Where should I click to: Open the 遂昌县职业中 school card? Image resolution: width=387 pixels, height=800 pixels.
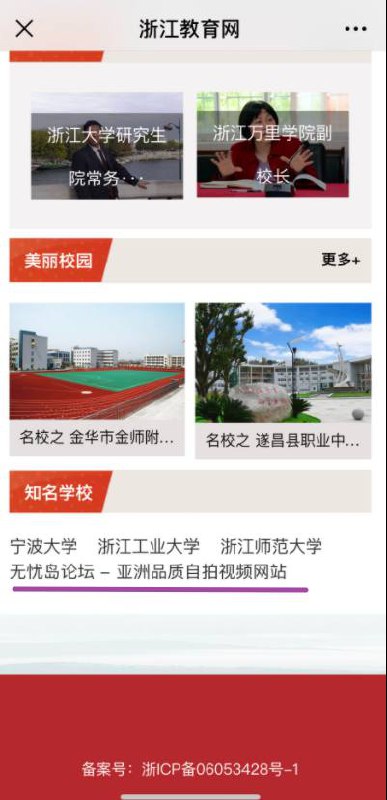tap(283, 381)
